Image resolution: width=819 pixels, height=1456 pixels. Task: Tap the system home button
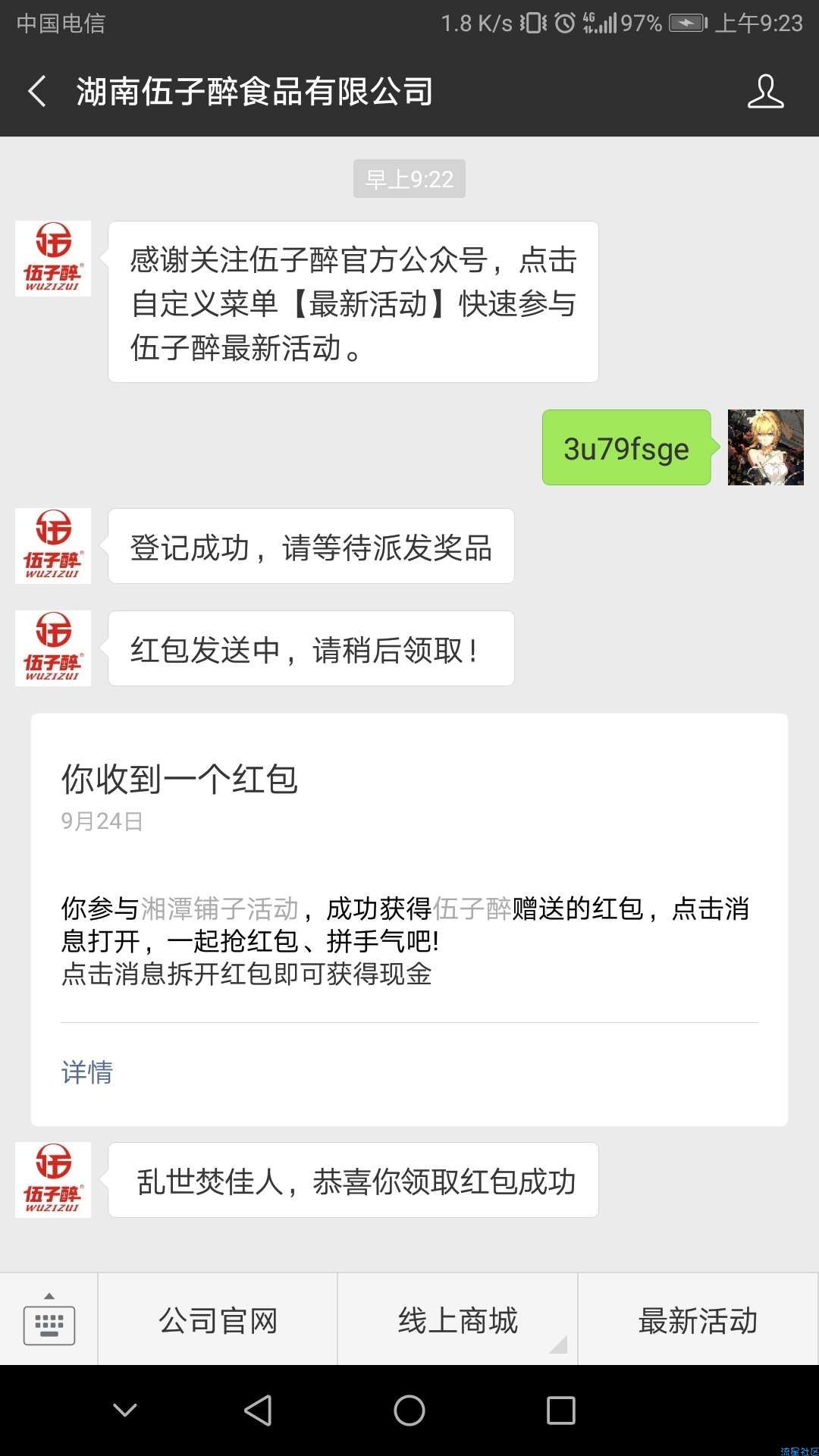pos(409,1410)
